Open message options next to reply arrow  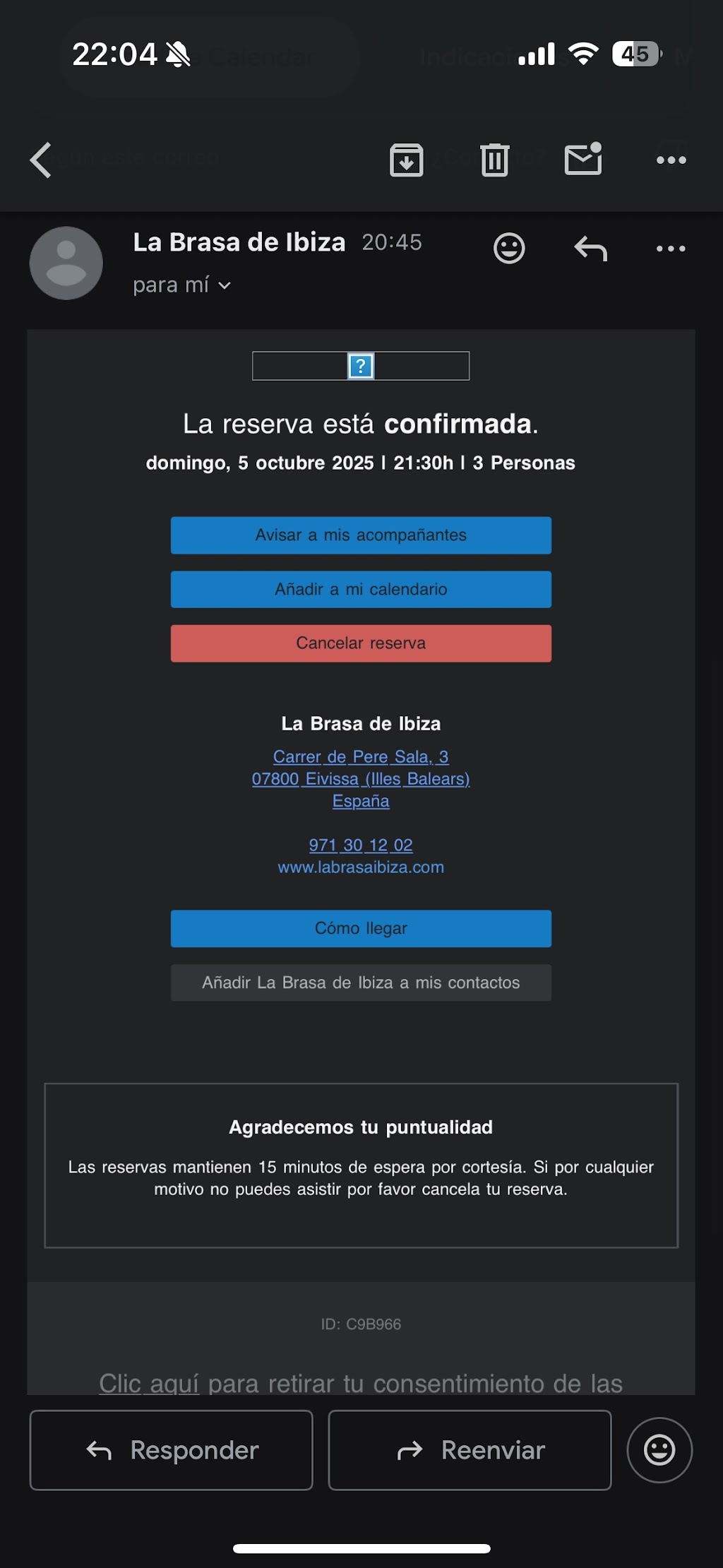tap(671, 249)
